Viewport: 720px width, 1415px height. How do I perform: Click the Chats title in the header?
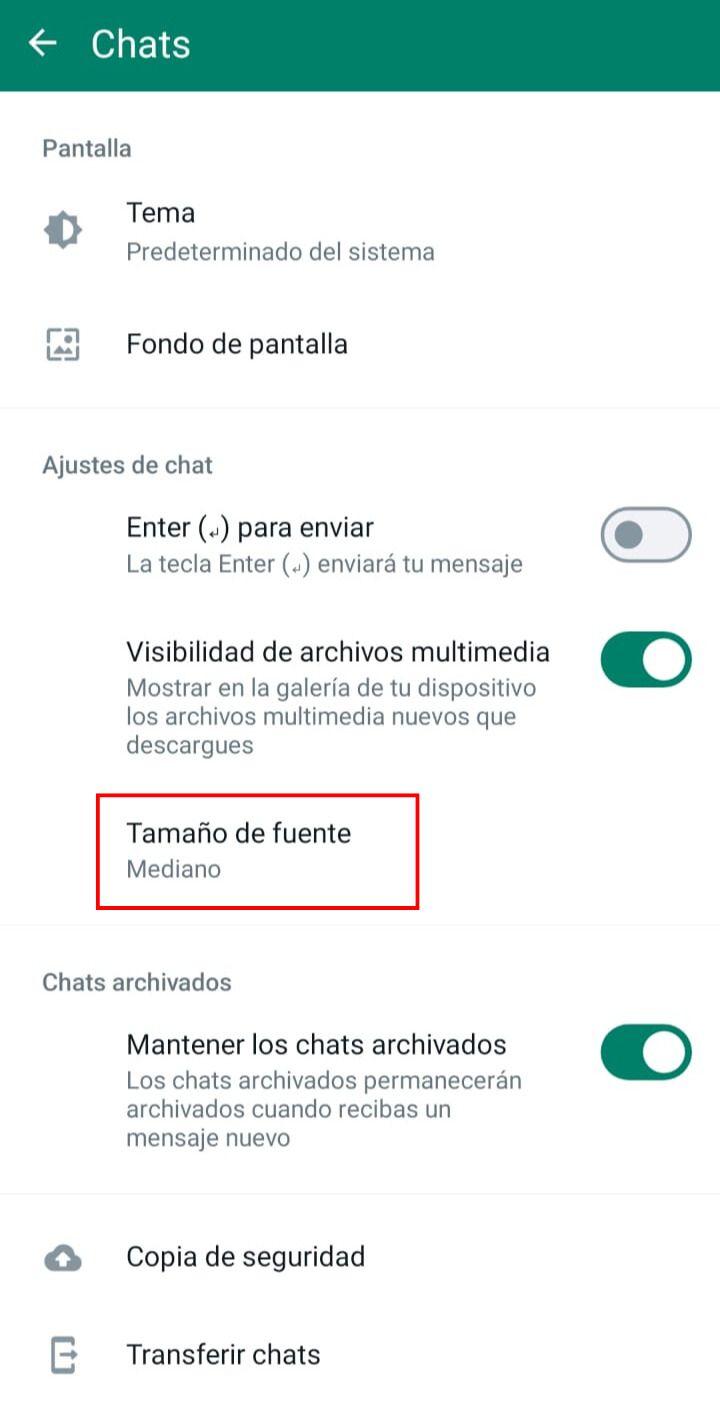click(x=140, y=43)
